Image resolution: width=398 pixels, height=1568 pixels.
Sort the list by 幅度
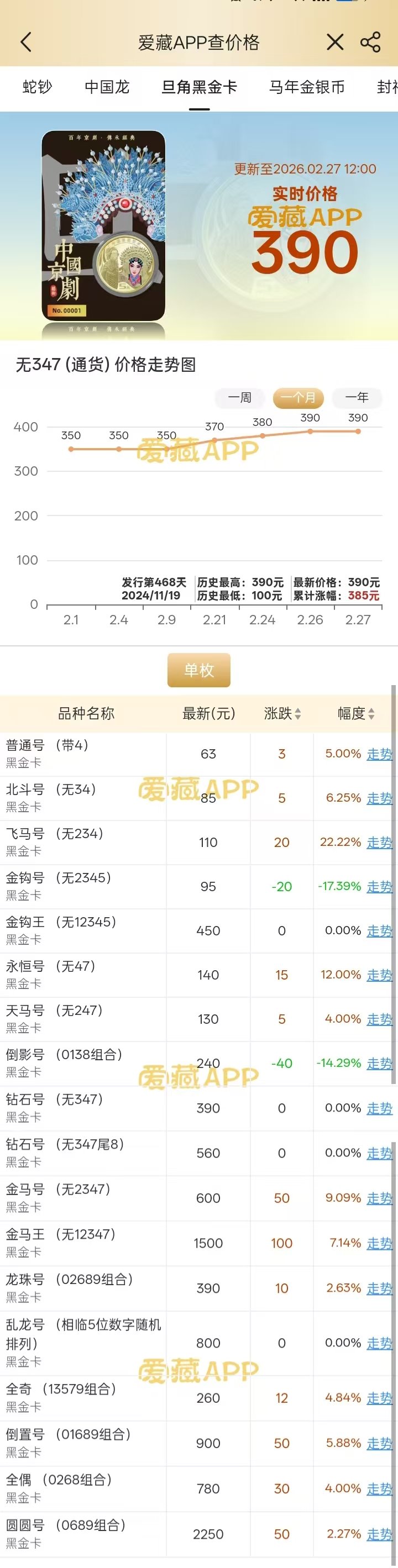(356, 713)
